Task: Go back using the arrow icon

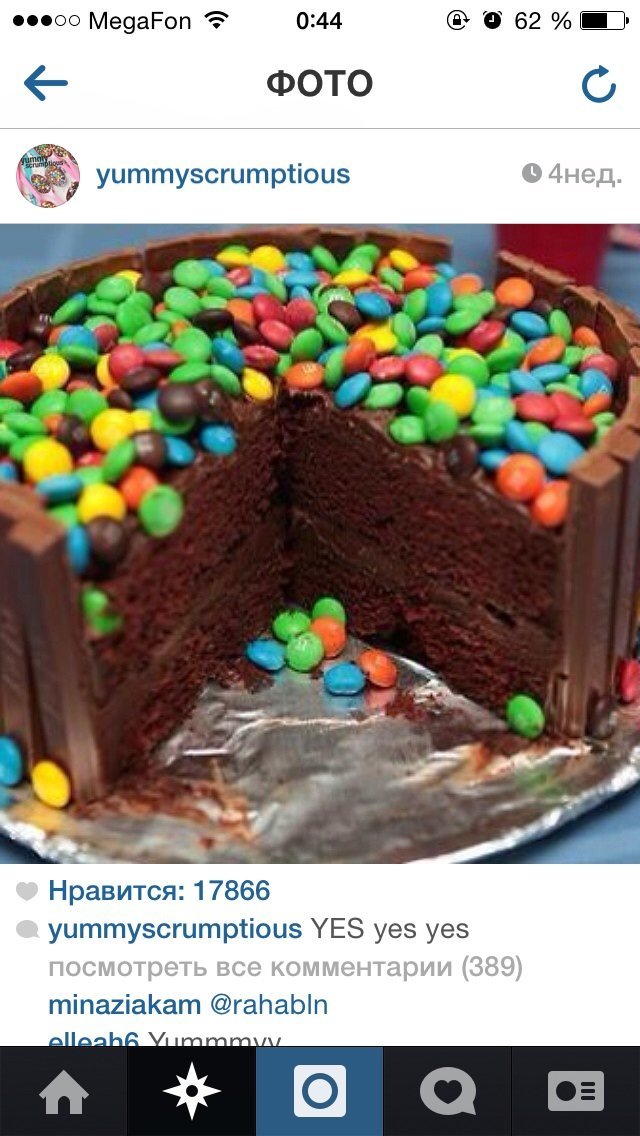Action: 45,84
